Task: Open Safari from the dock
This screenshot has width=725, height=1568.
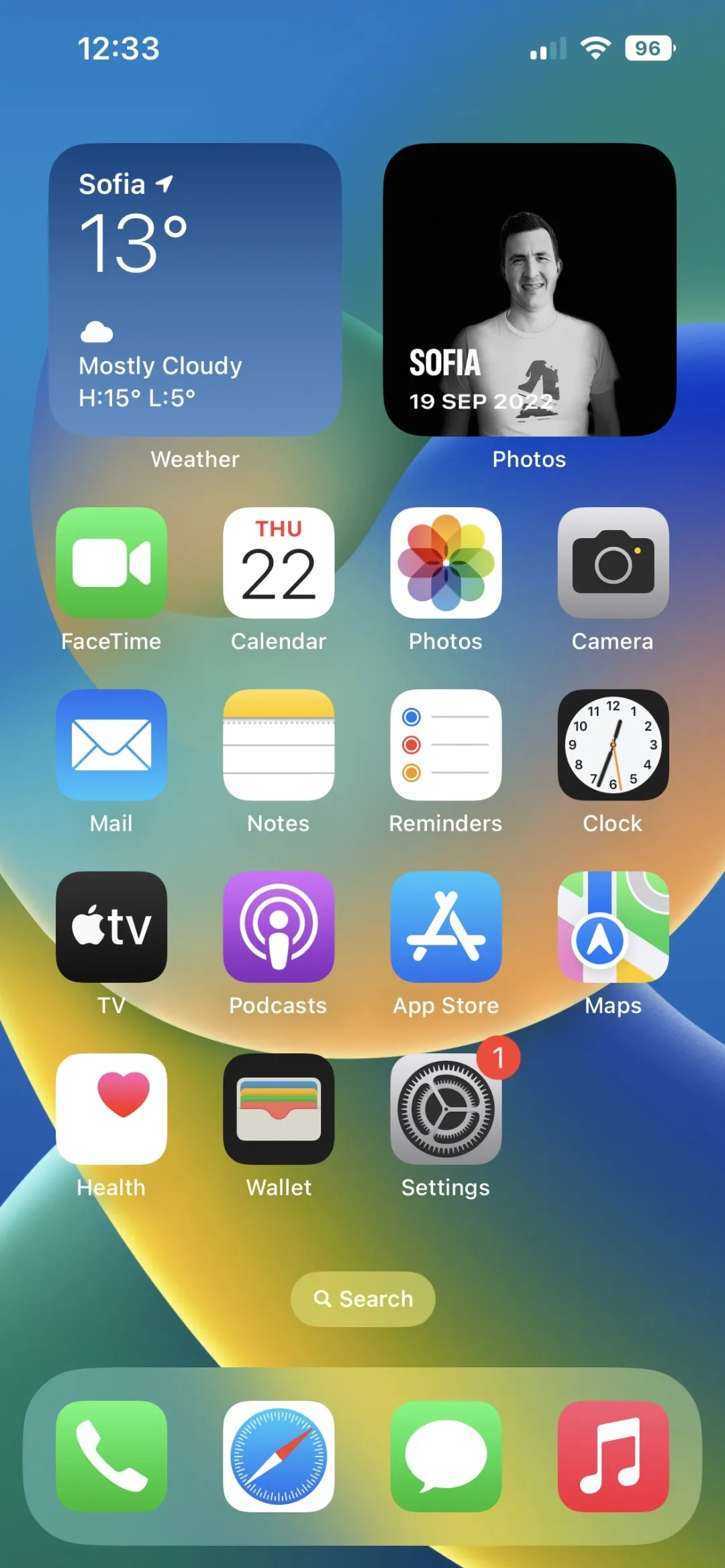Action: 279,1456
